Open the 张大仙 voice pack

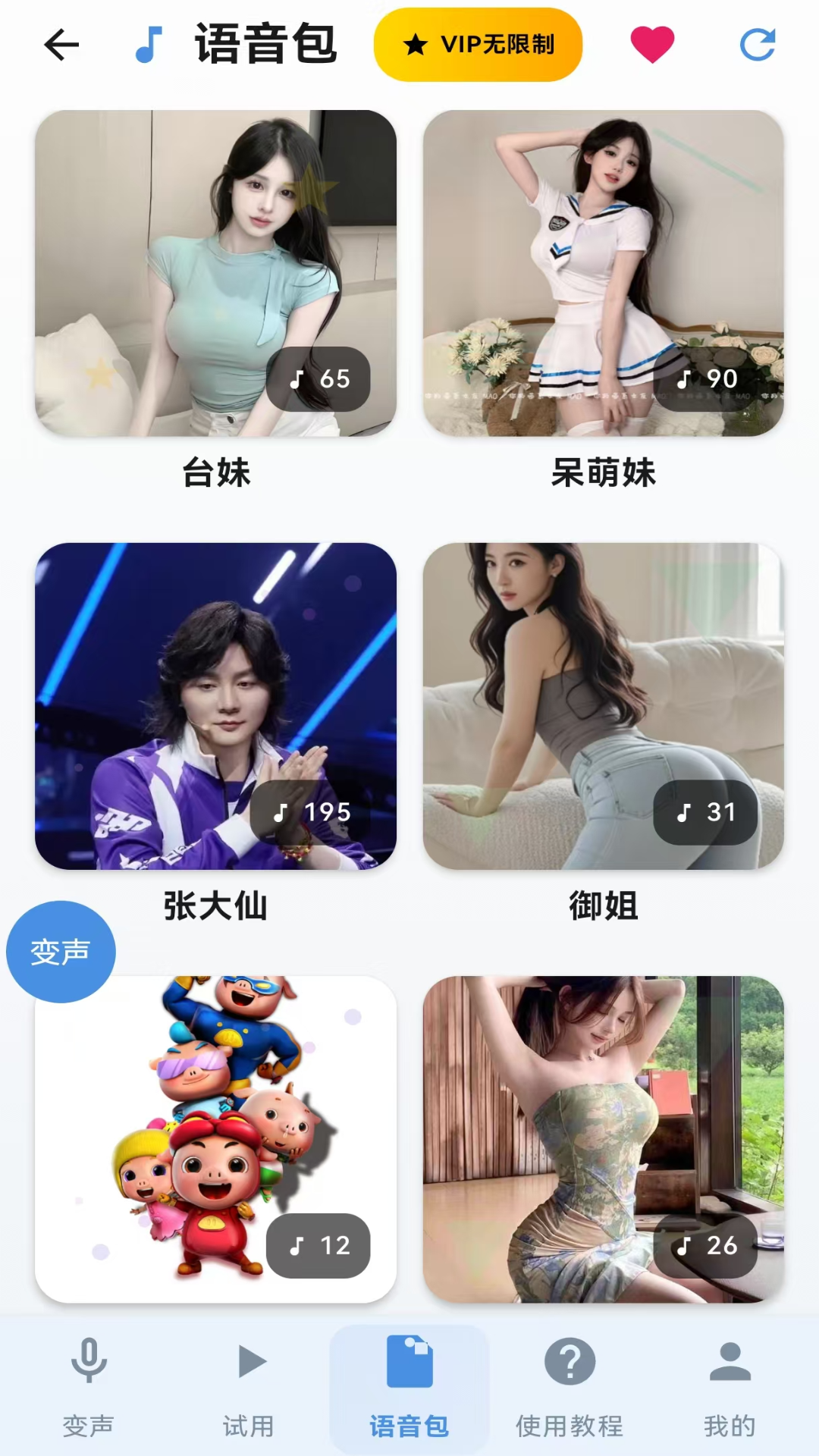[215, 705]
